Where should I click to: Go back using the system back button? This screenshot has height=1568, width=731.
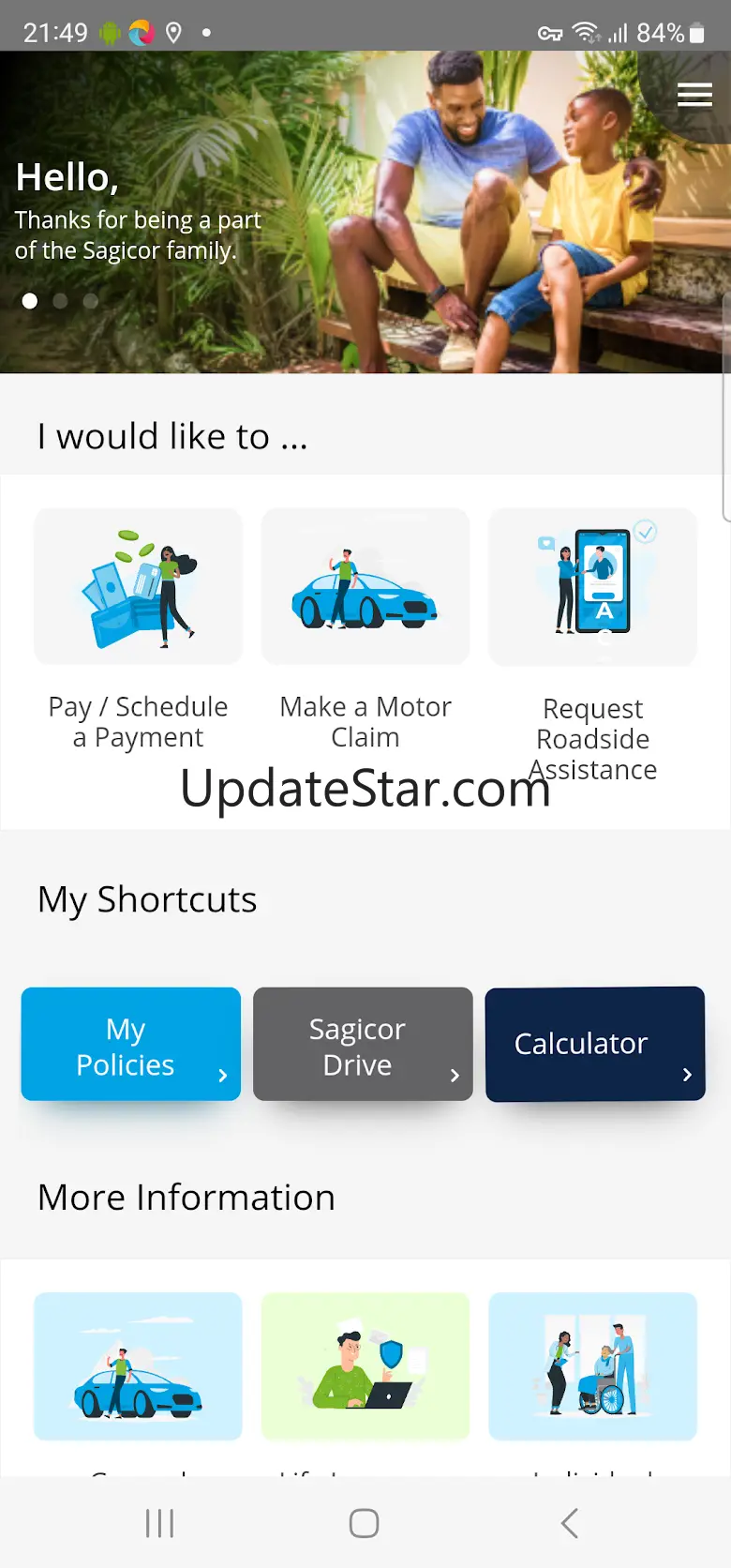point(569,1523)
